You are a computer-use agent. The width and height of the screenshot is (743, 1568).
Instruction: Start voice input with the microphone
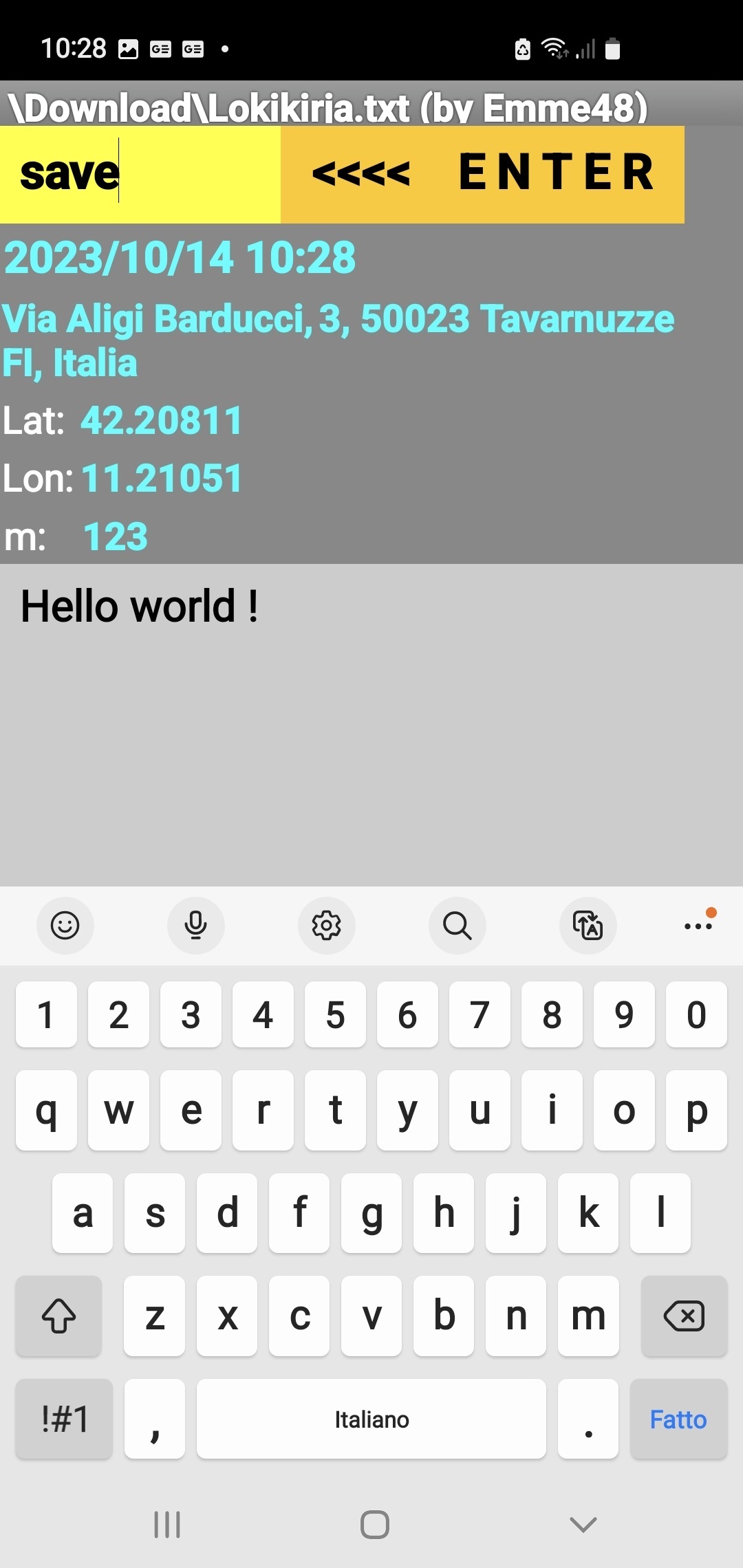click(196, 926)
